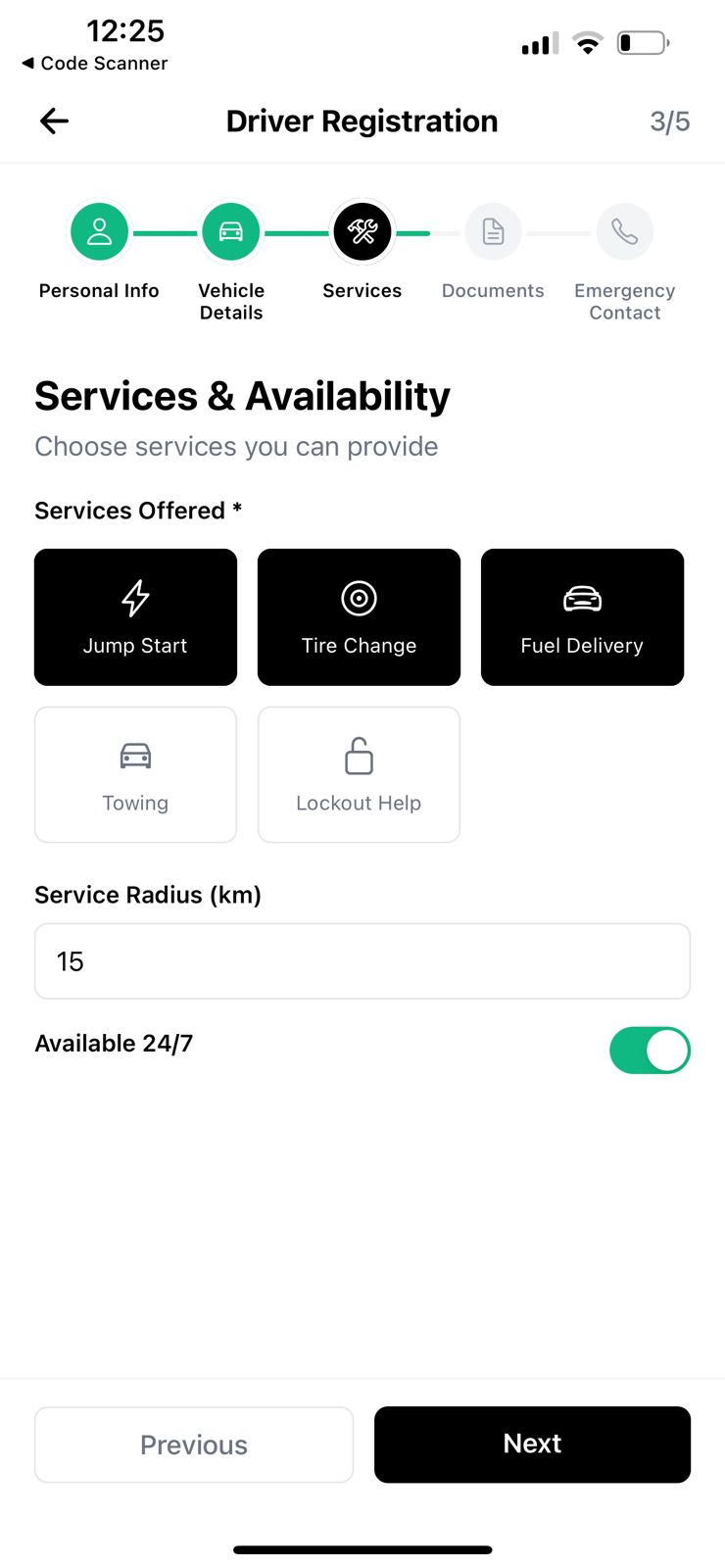Viewport: 725px width, 1568px height.
Task: Deselect the Jump Start service
Action: point(135,617)
